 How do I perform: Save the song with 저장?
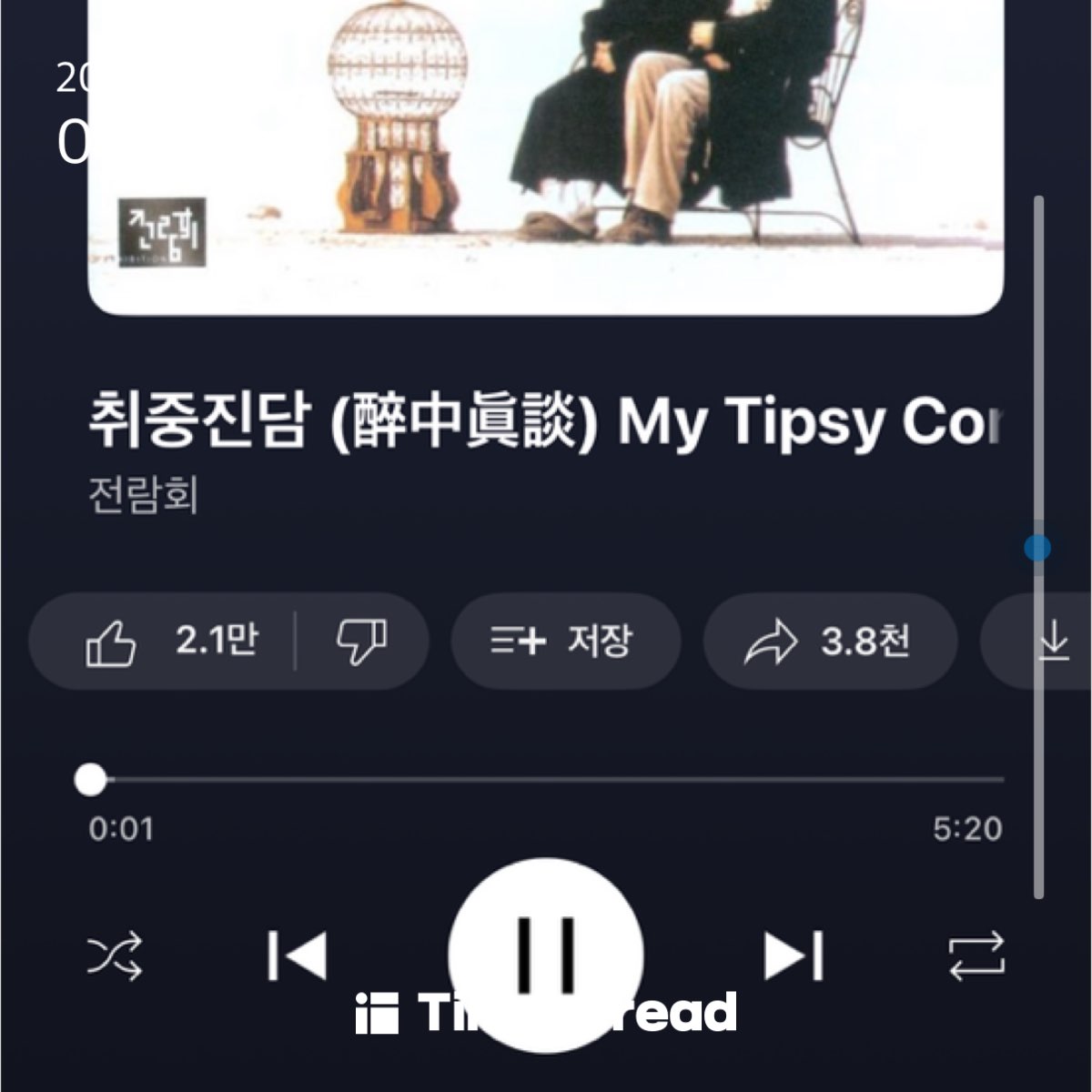565,642
